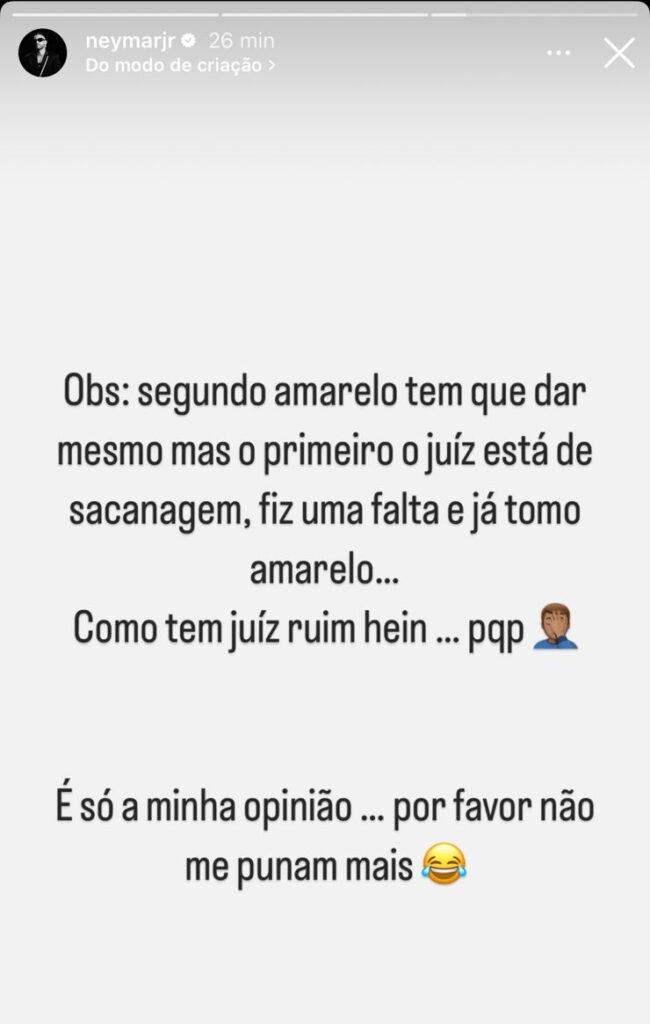Viewport: 650px width, 1024px height.
Task: Close the story with the X
Action: [619, 53]
